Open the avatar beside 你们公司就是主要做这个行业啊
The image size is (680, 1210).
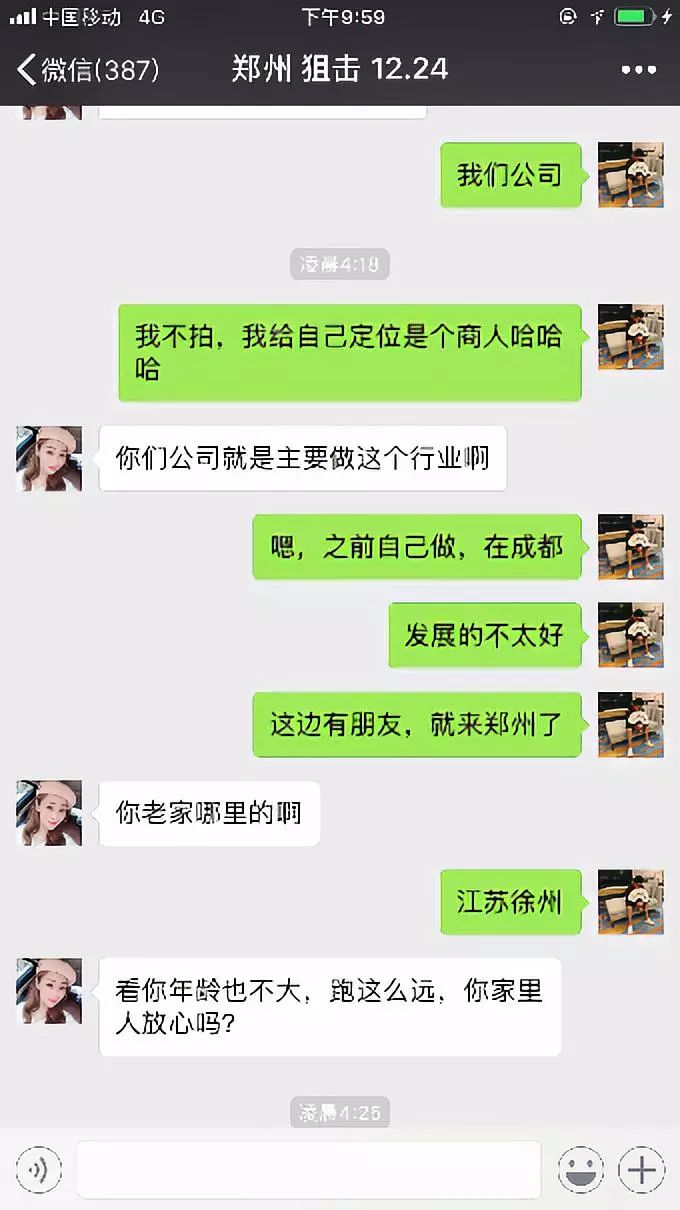pyautogui.click(x=49, y=458)
